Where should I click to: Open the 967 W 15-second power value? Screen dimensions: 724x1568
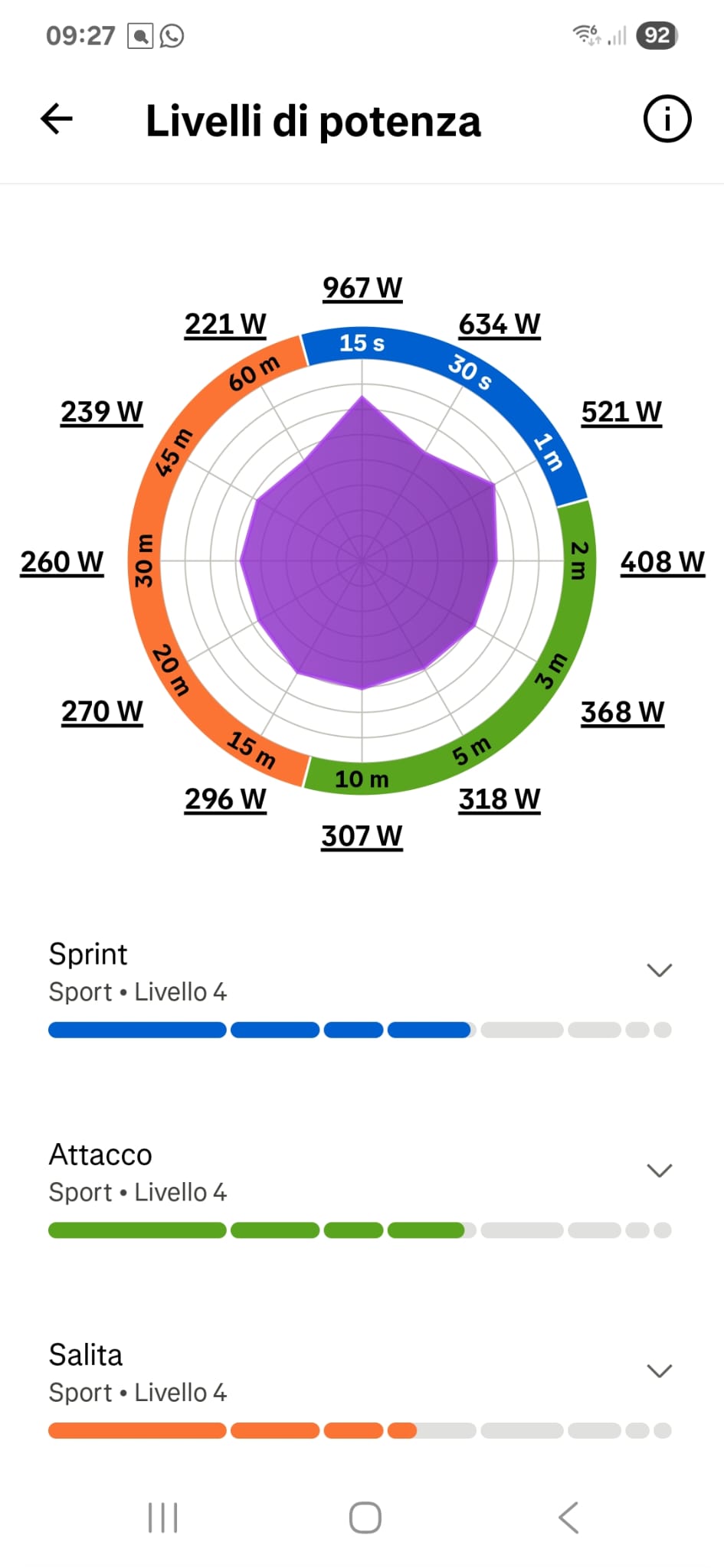point(362,289)
